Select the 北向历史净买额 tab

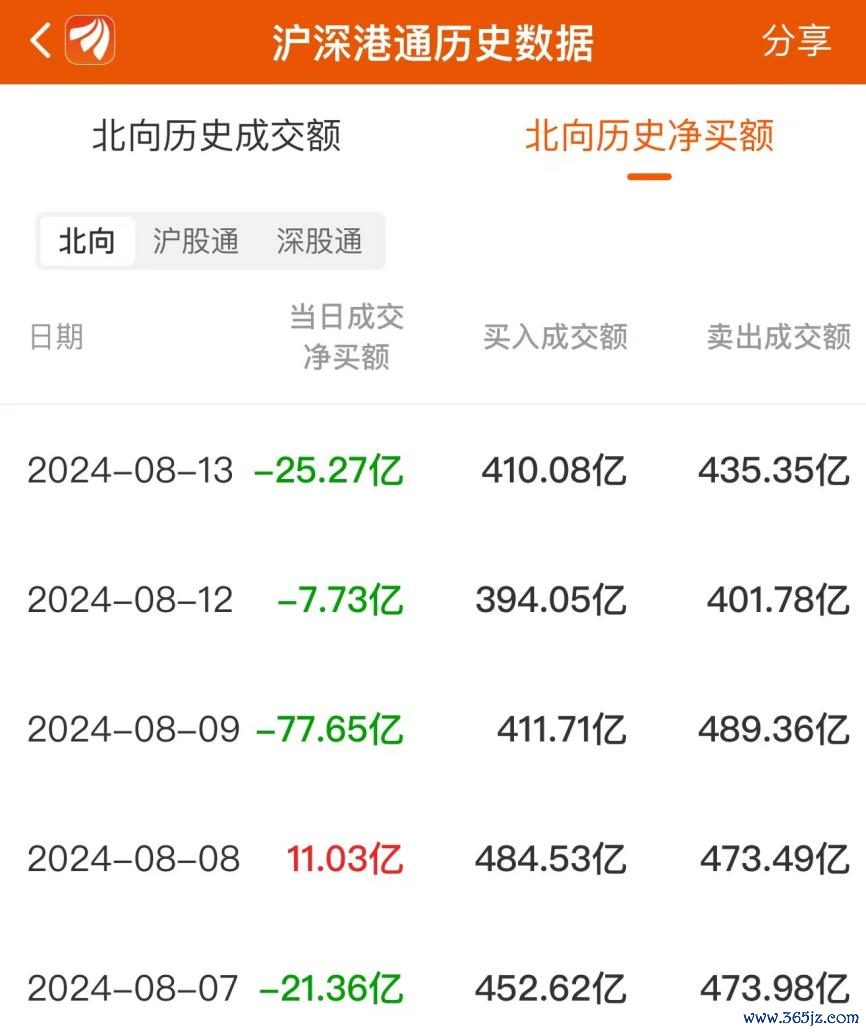point(649,136)
